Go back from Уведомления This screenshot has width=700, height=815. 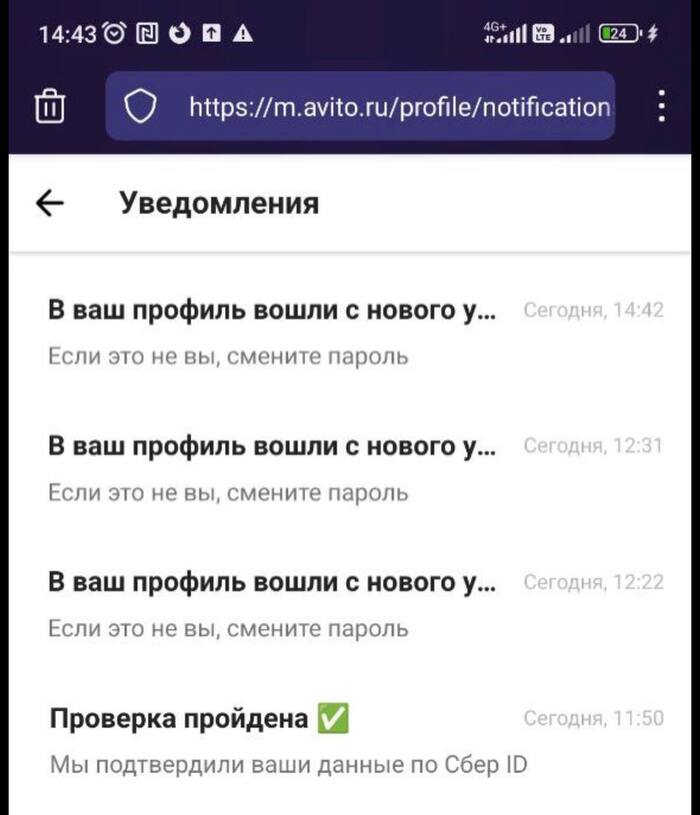tap(50, 203)
